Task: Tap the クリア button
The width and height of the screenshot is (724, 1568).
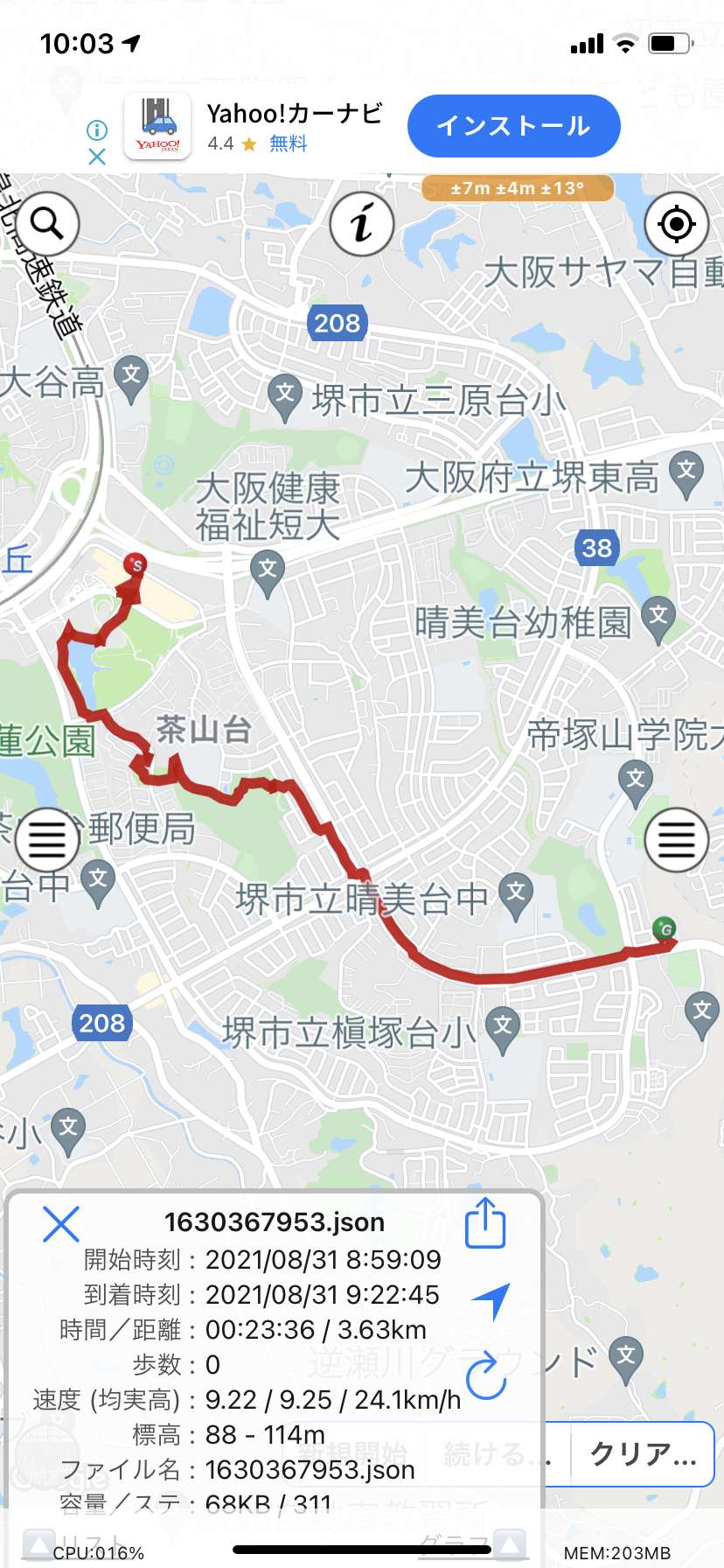Action: (x=643, y=1454)
